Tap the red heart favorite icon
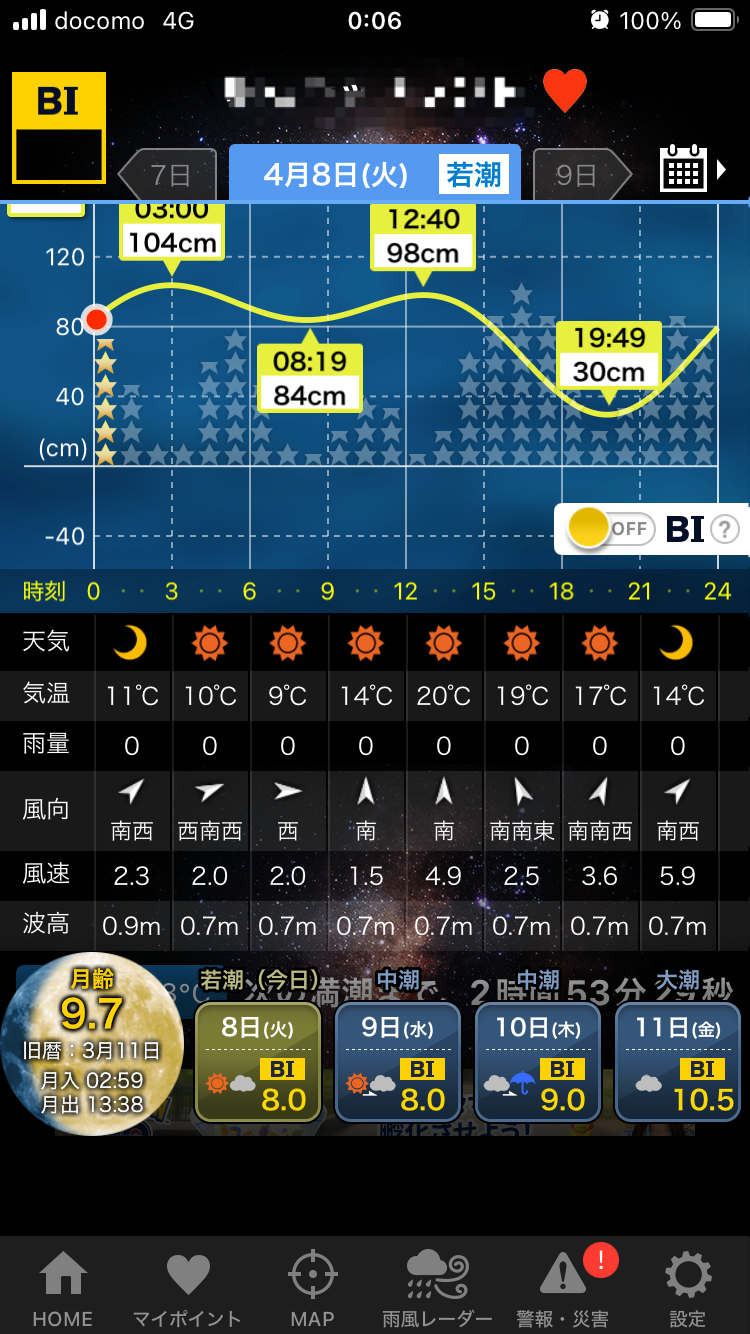 565,92
